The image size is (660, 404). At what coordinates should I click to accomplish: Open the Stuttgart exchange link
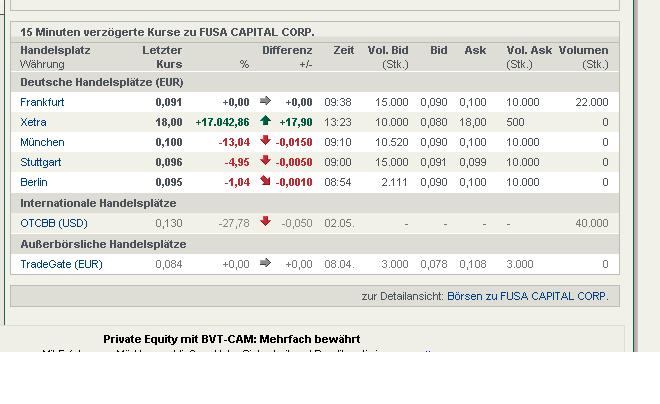tap(41, 162)
